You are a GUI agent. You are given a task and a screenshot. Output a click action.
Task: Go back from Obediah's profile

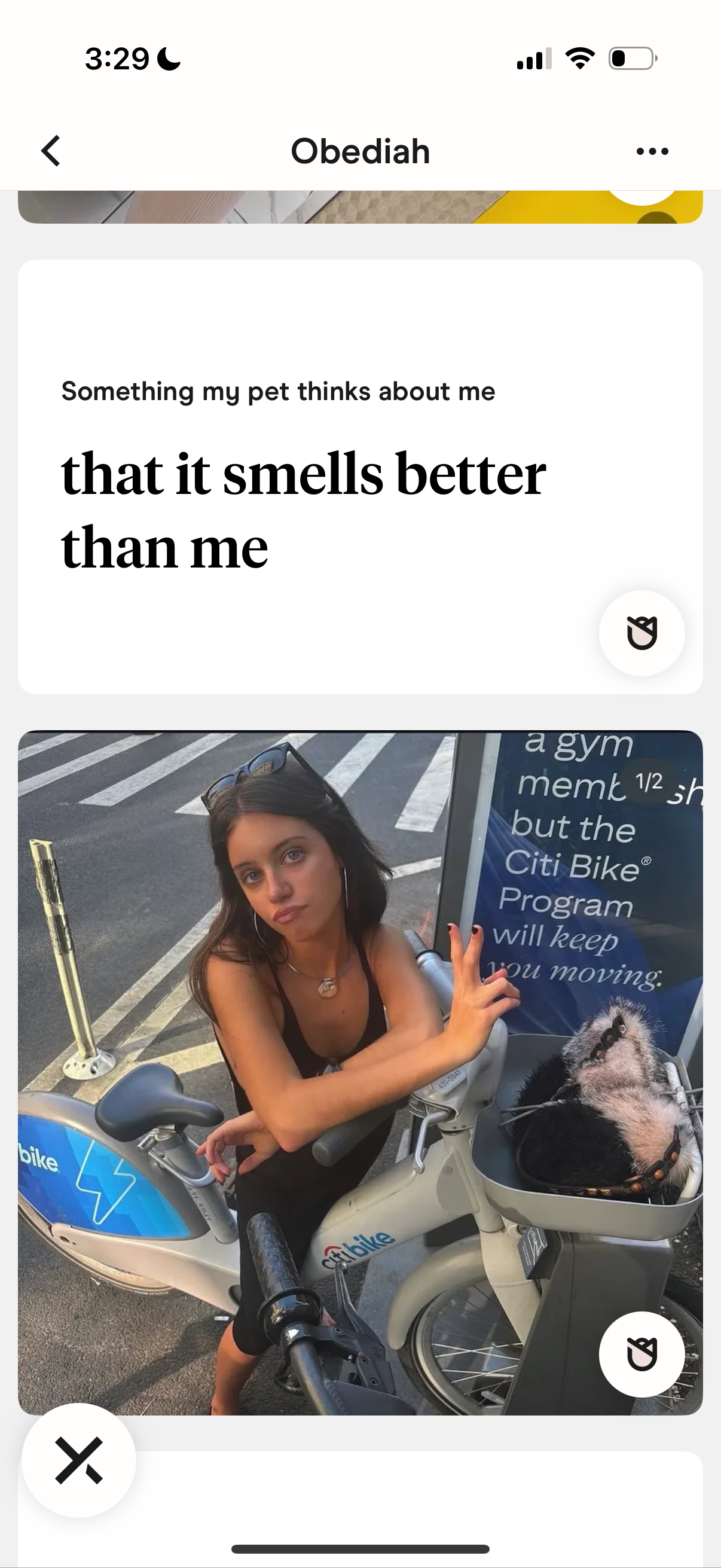[51, 151]
